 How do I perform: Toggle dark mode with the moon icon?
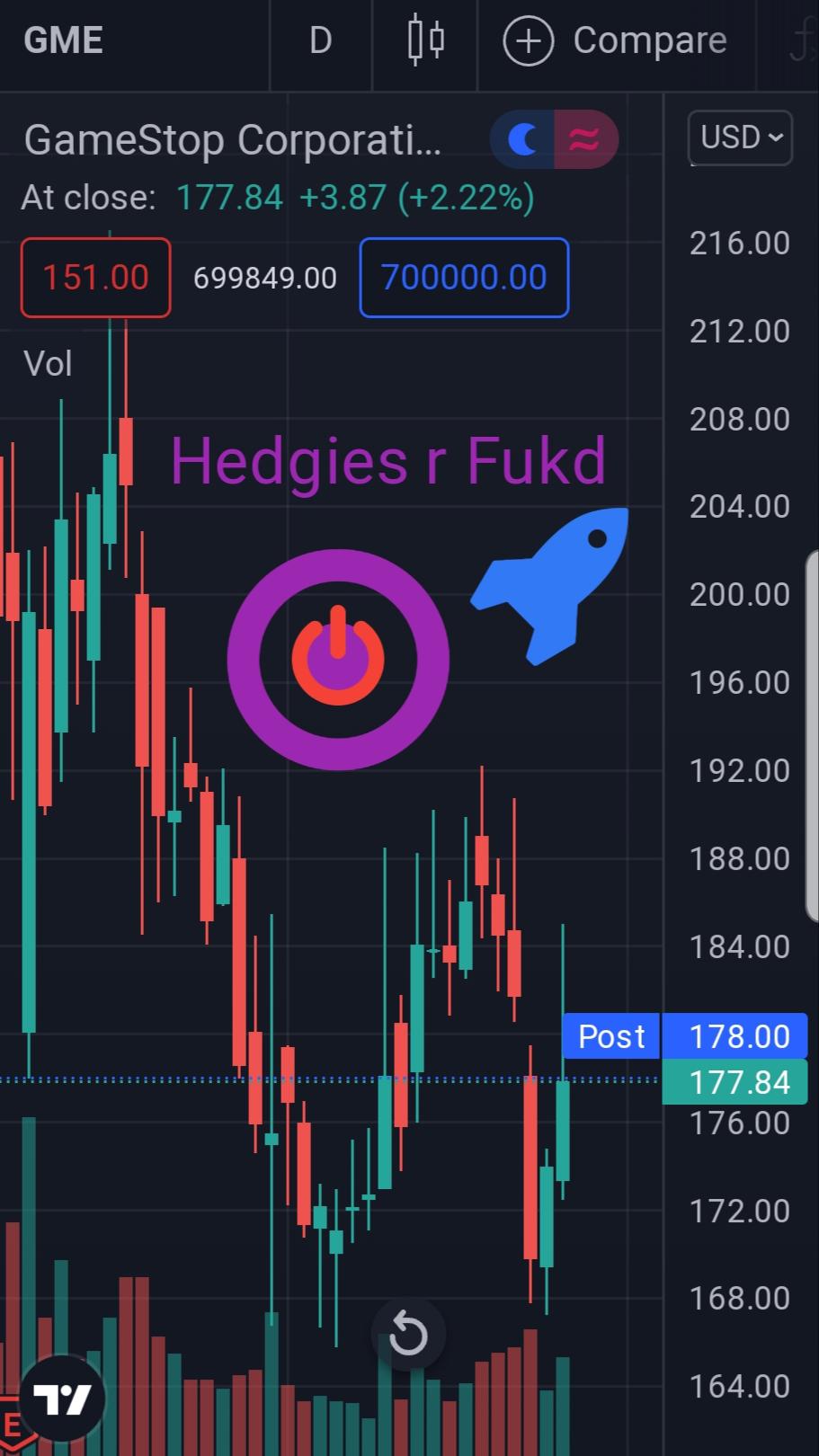[x=523, y=138]
